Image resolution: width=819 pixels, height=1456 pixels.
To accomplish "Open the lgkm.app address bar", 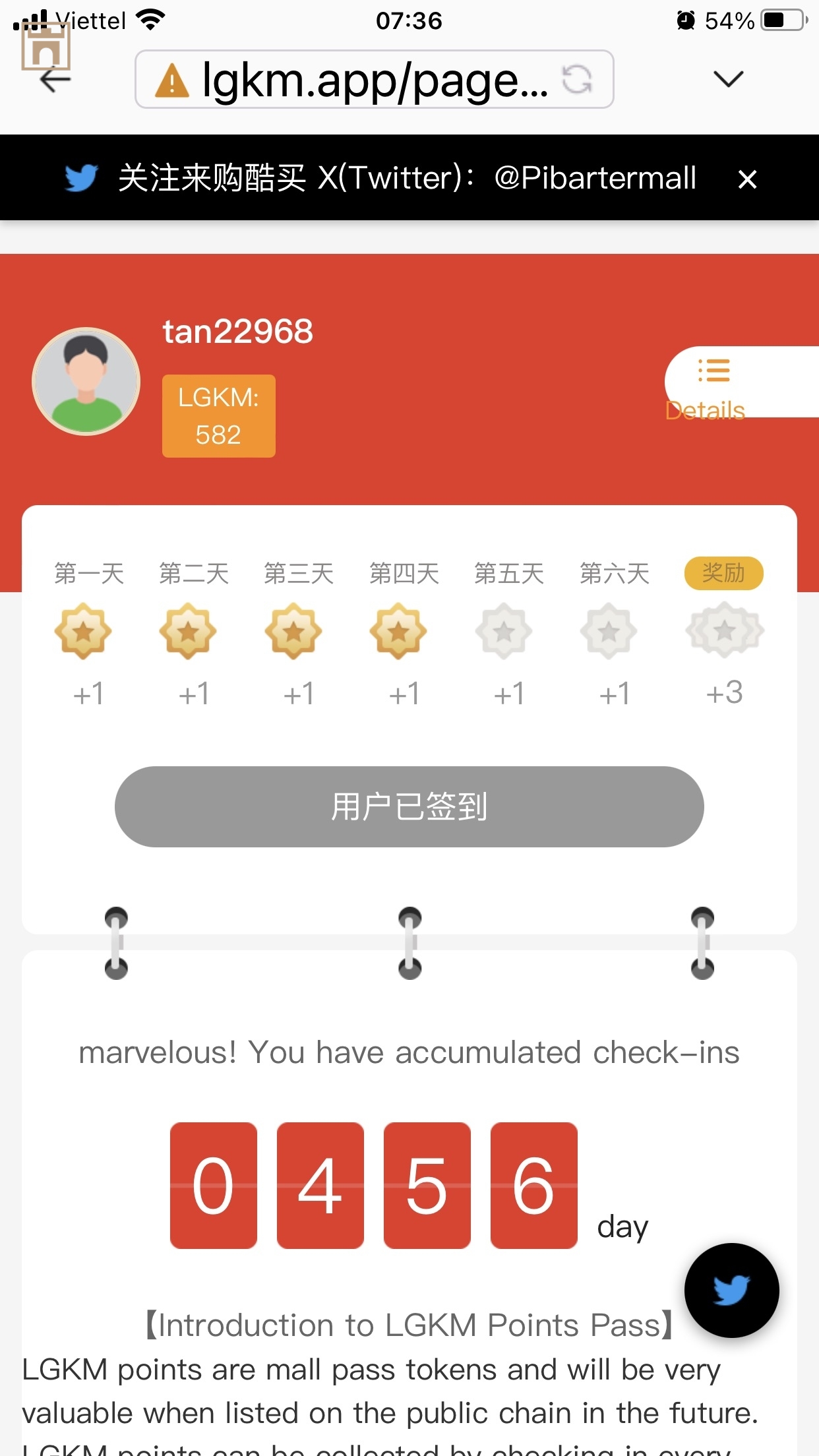I will tap(356, 80).
